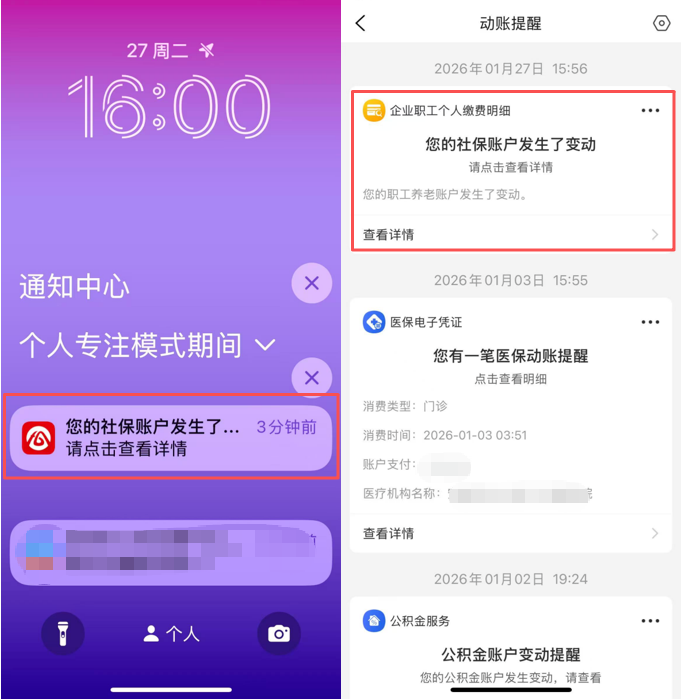Open the 公积金账户变动提醒 card
Image resolution: width=684 pixels, height=699 pixels.
(510, 655)
